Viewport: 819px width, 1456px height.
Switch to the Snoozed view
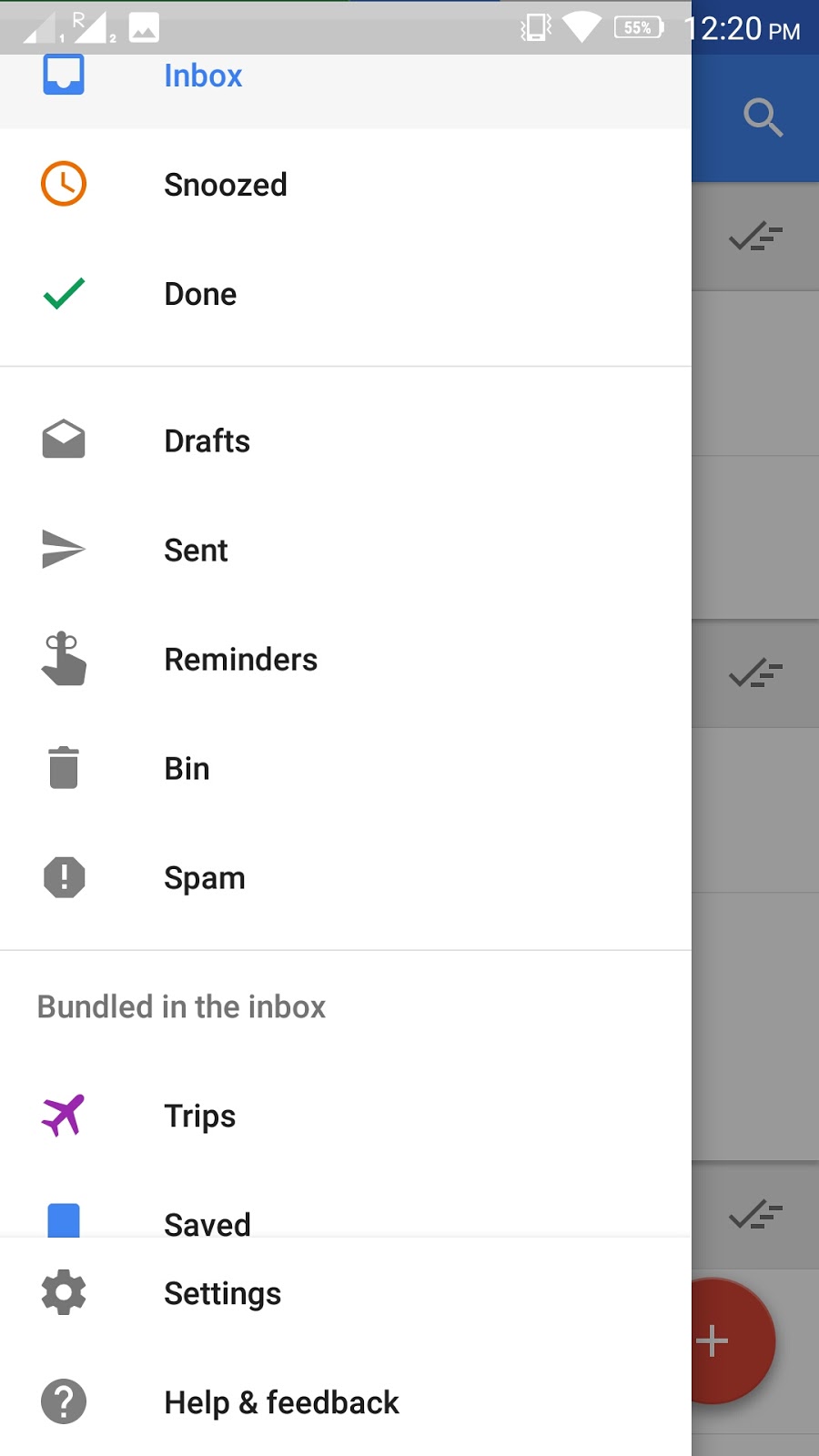(226, 184)
